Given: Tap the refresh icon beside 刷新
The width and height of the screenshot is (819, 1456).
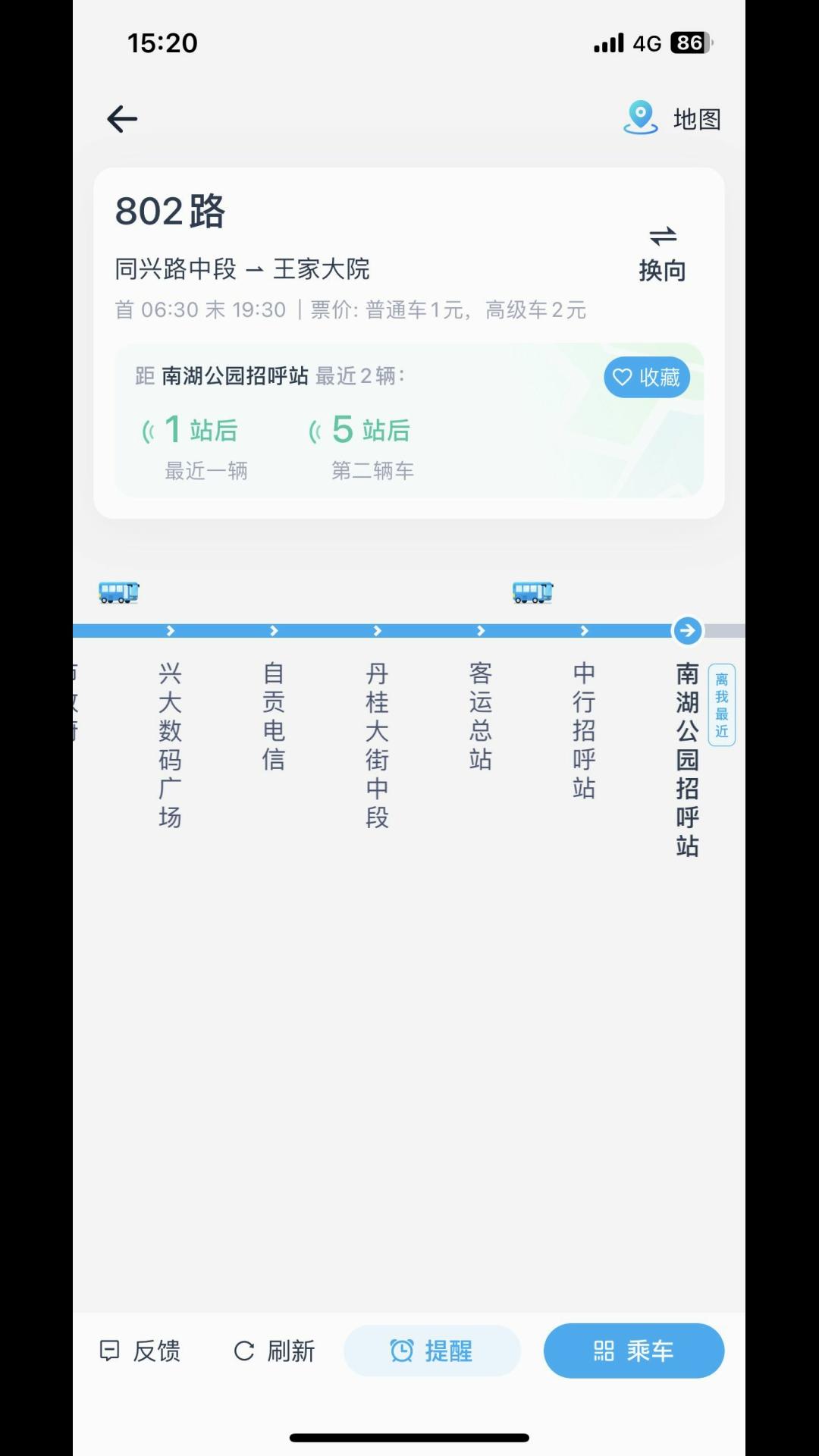Looking at the screenshot, I should pos(243,1350).
